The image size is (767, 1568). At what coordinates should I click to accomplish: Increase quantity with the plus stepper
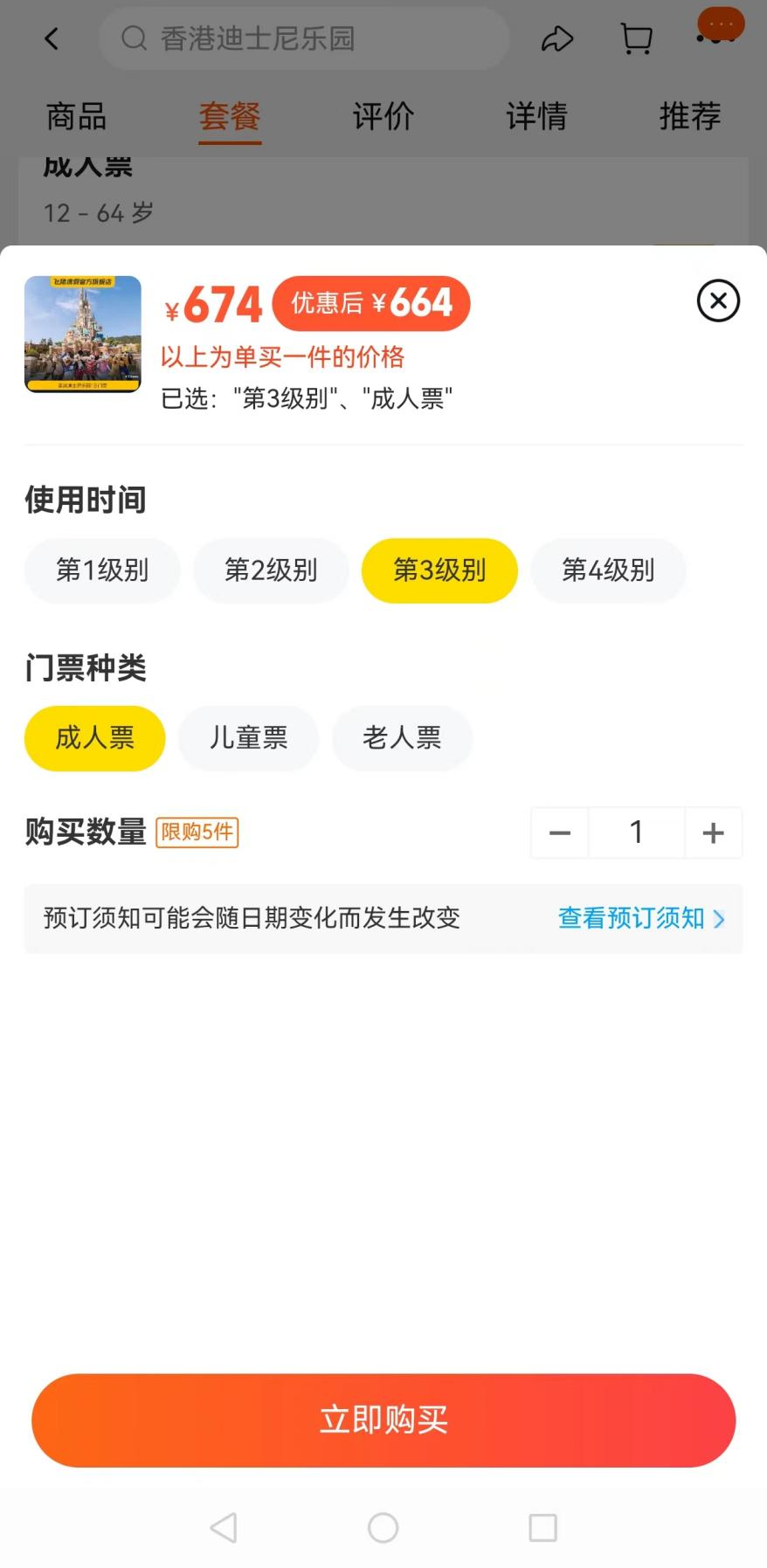coord(713,832)
